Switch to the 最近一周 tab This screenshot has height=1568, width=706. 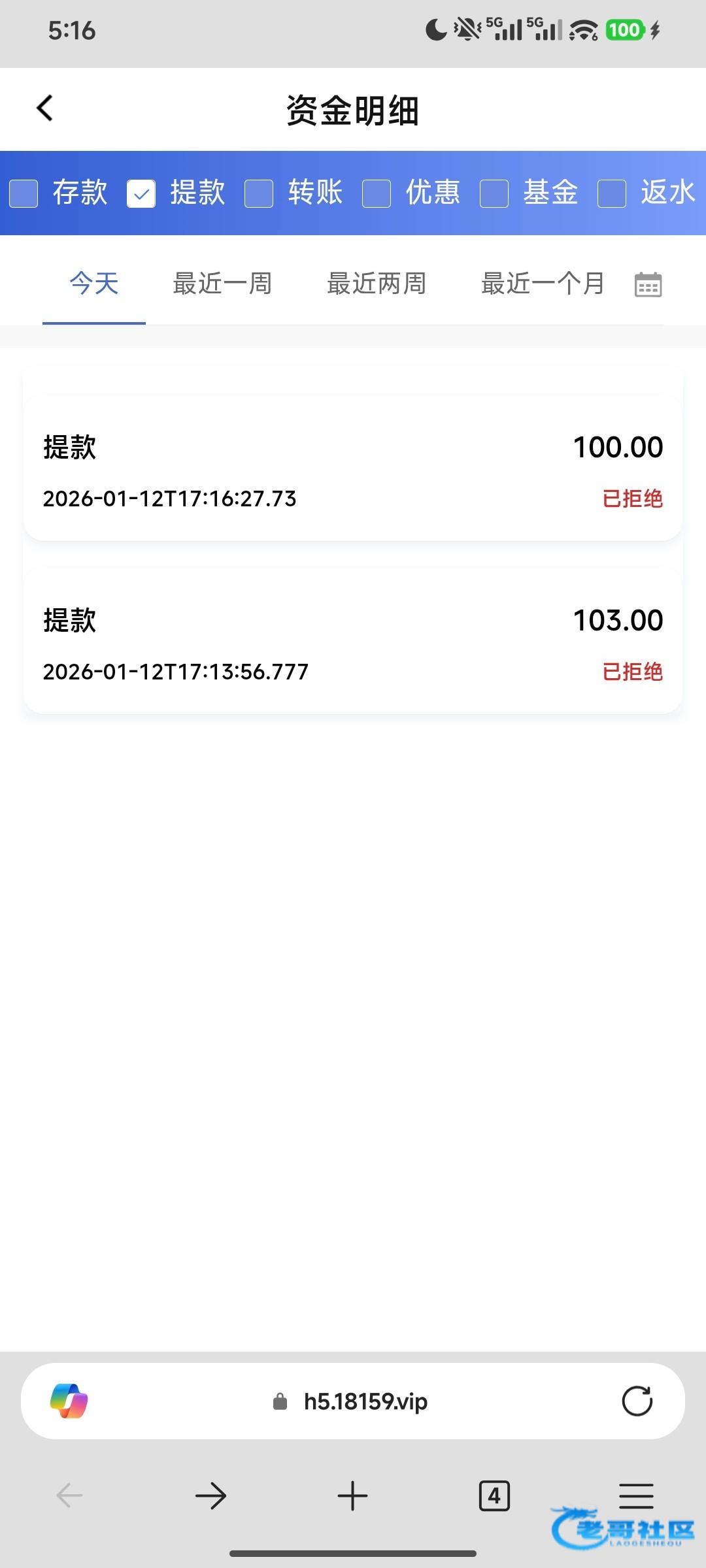(x=222, y=284)
